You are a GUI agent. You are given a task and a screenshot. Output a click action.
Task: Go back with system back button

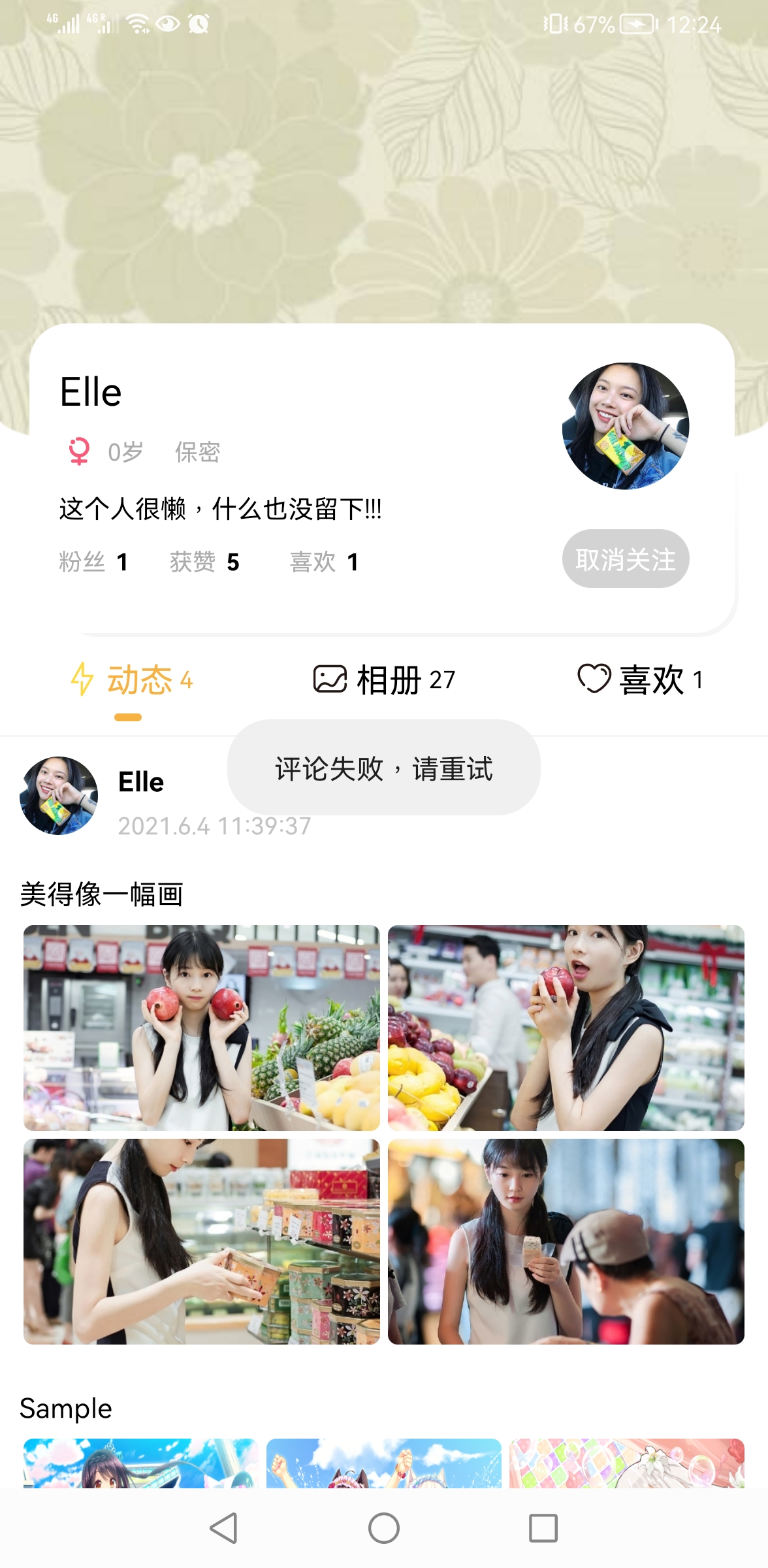224,1528
